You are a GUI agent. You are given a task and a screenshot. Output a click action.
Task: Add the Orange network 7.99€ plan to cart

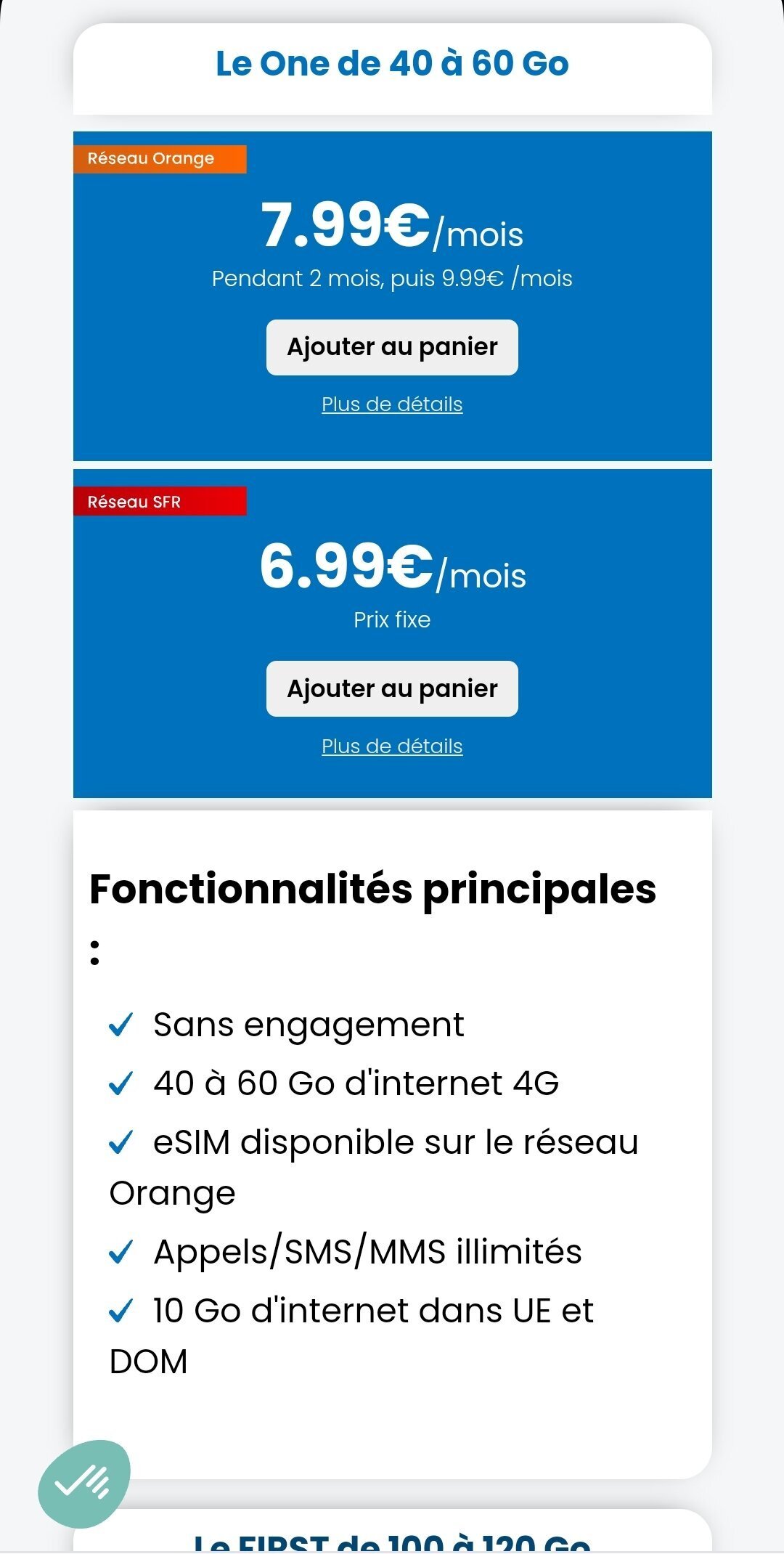click(x=392, y=347)
